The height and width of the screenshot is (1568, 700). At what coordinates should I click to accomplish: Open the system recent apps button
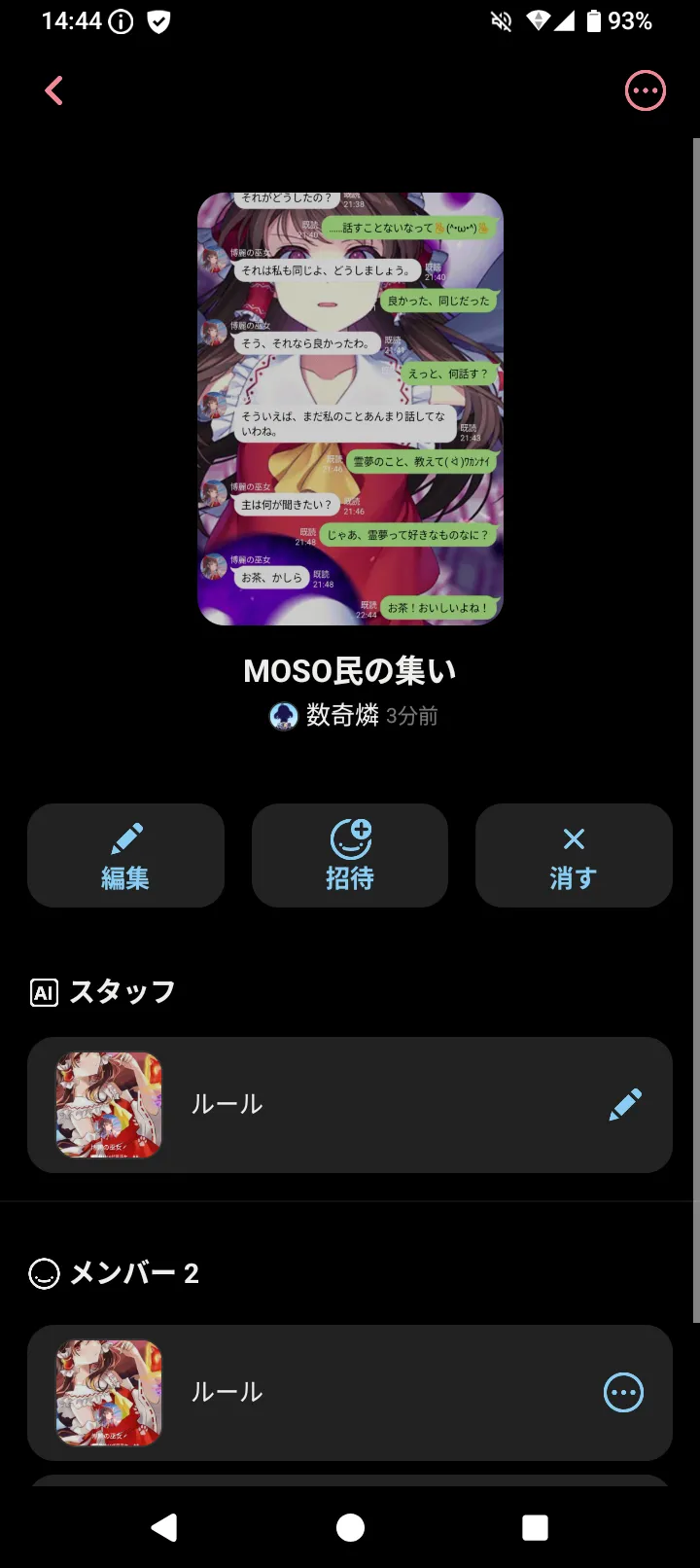[535, 1527]
